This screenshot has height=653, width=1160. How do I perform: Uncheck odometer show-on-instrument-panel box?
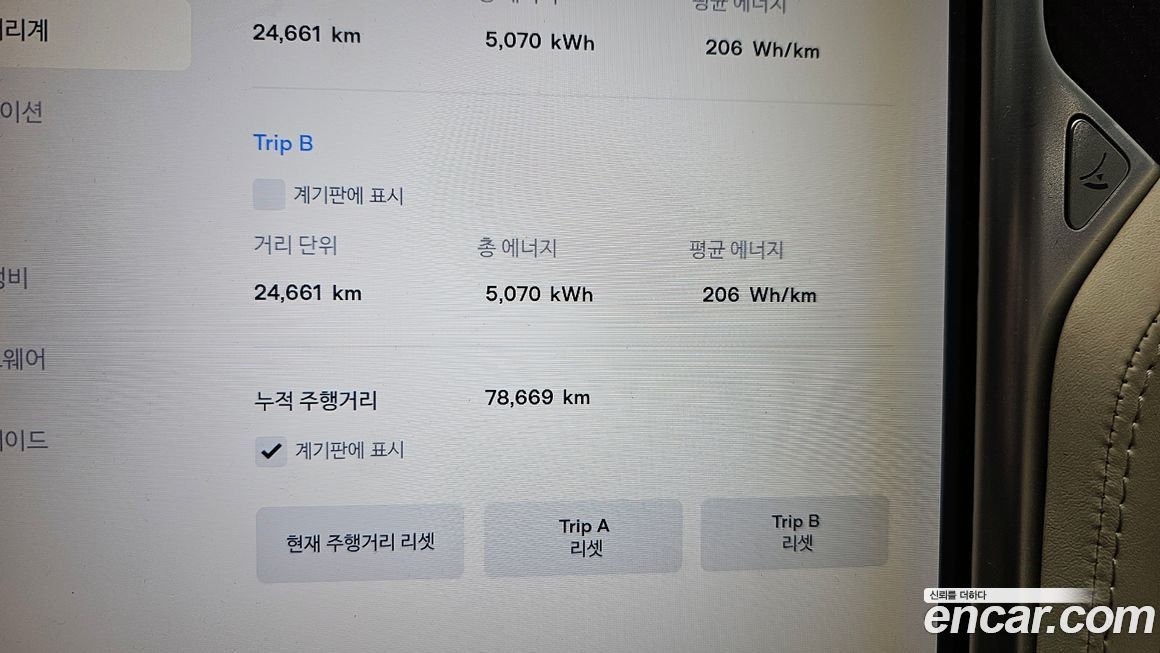tap(270, 451)
